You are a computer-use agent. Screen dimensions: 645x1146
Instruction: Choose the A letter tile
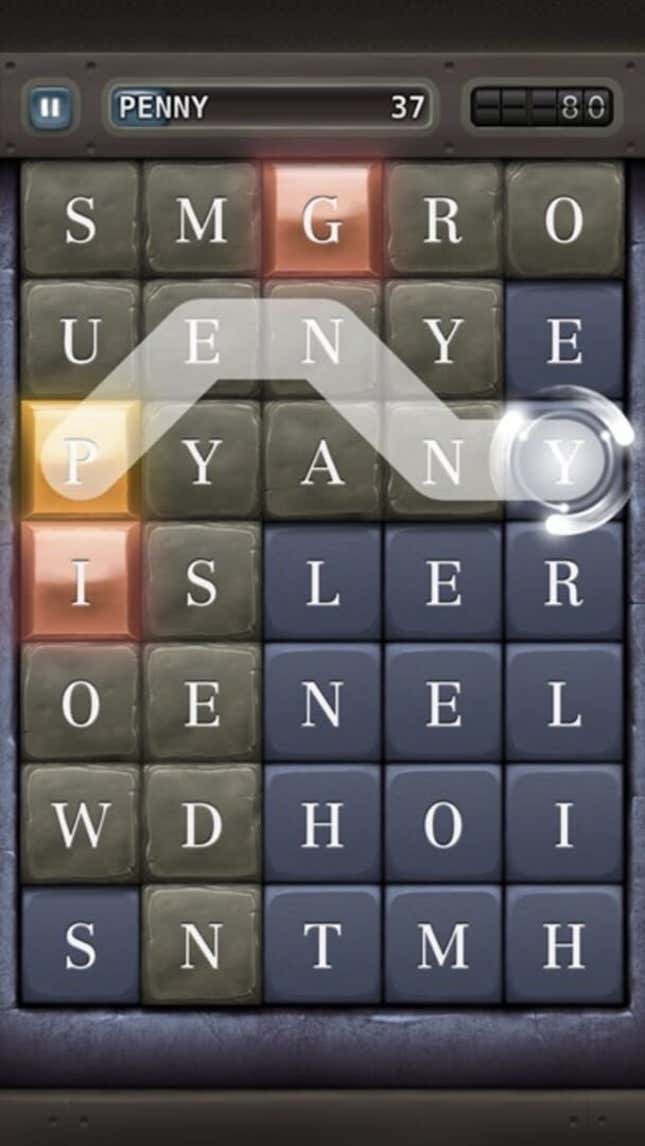[x=322, y=462]
